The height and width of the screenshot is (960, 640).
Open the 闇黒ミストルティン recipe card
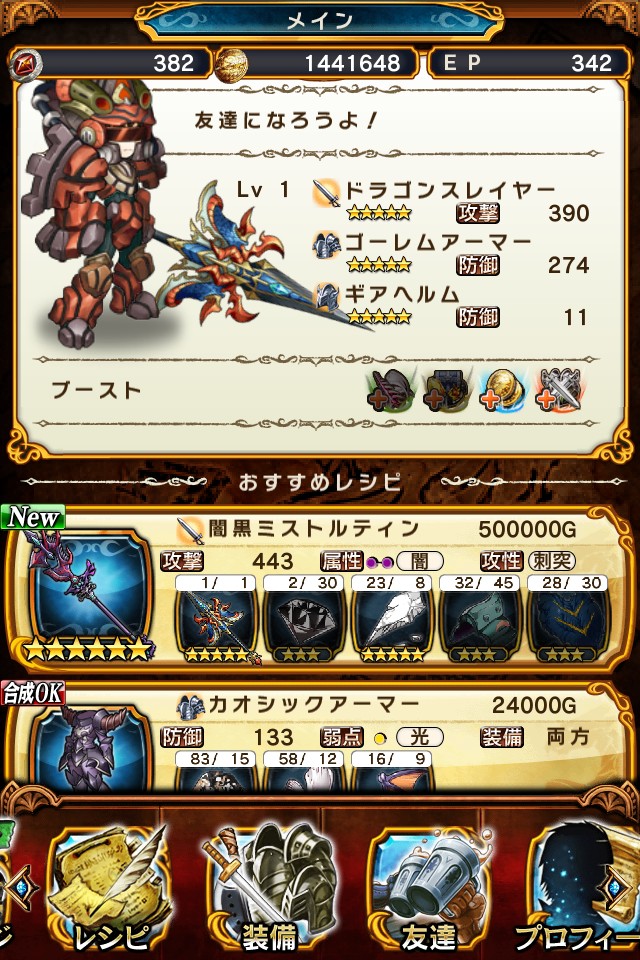pyautogui.click(x=320, y=590)
